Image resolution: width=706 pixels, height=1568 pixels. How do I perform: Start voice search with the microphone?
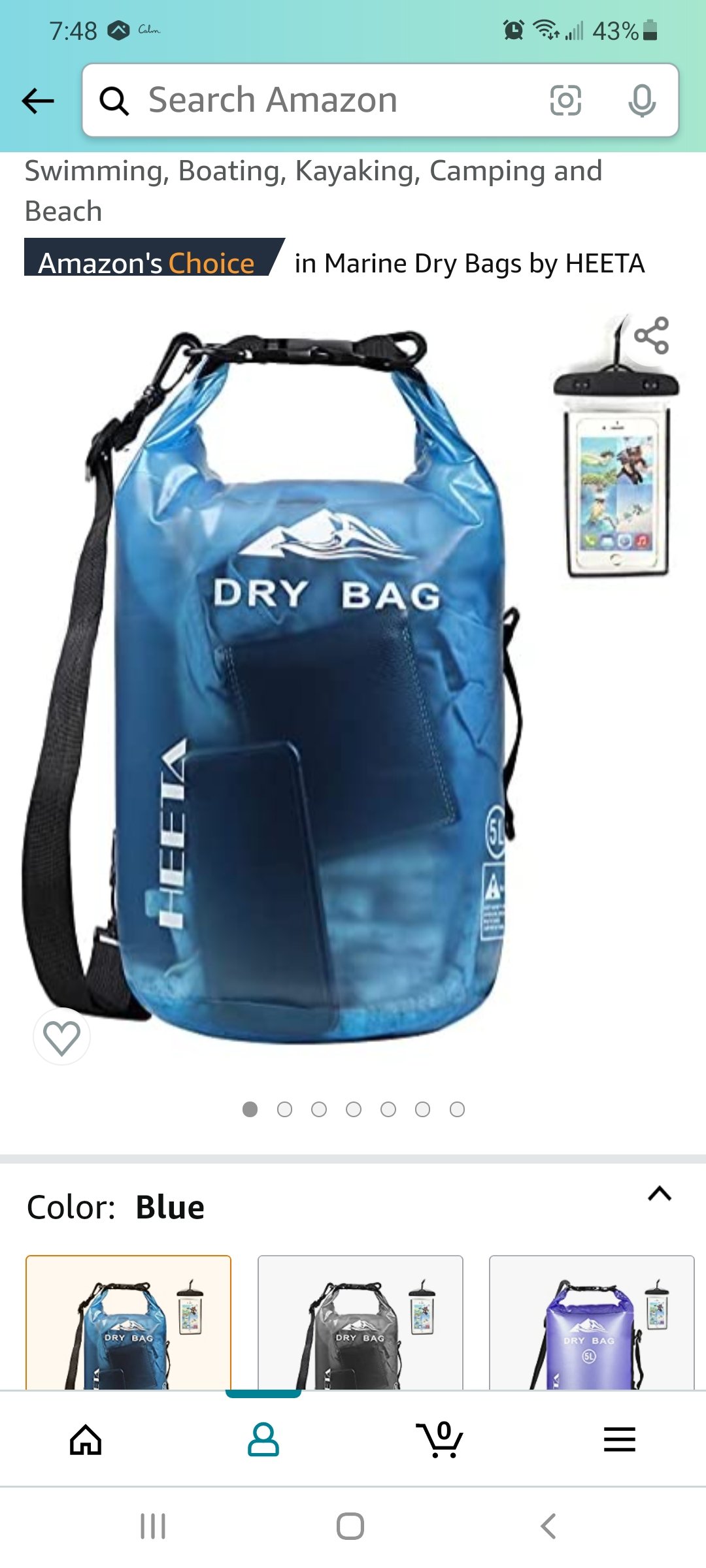[642, 101]
